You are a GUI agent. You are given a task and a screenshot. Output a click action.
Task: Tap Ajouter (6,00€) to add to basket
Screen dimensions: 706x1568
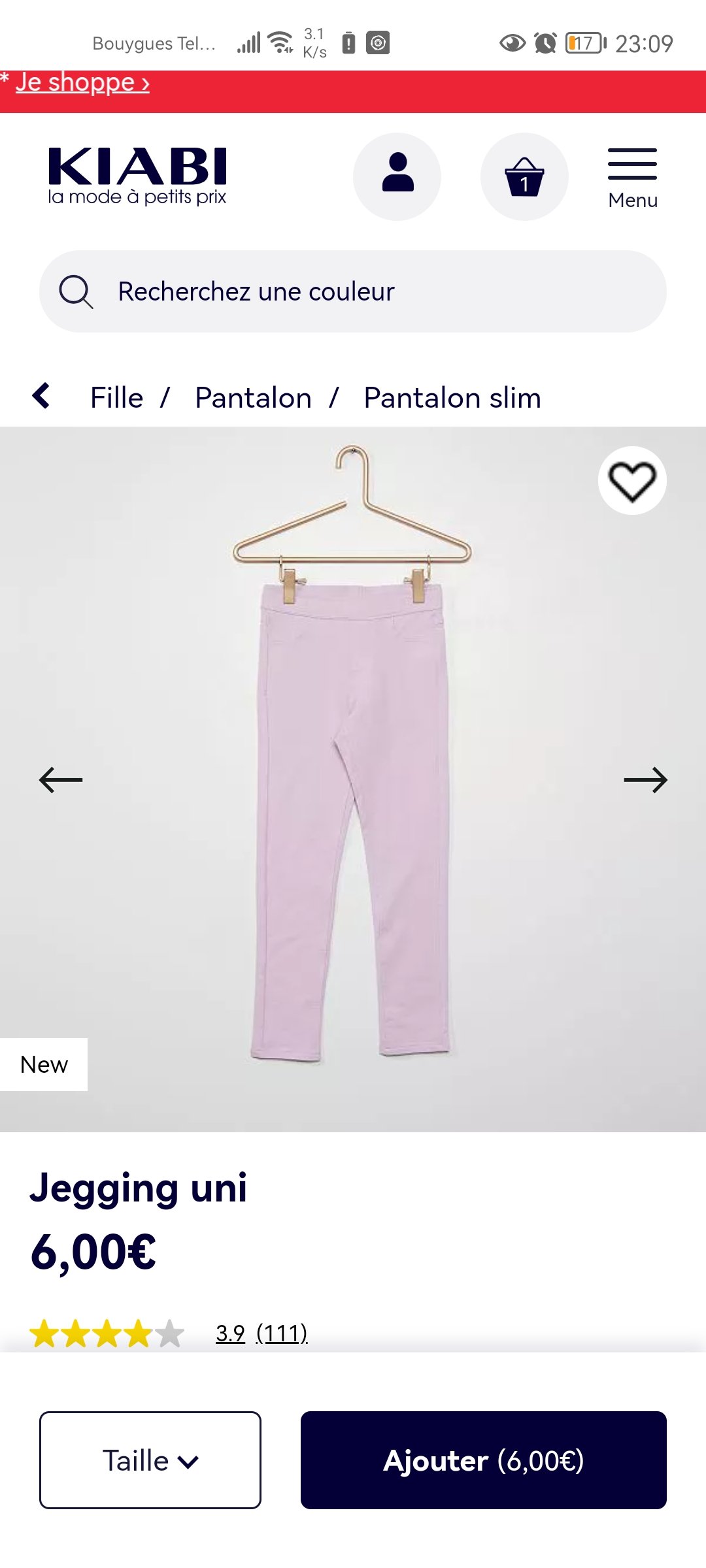pos(484,1460)
